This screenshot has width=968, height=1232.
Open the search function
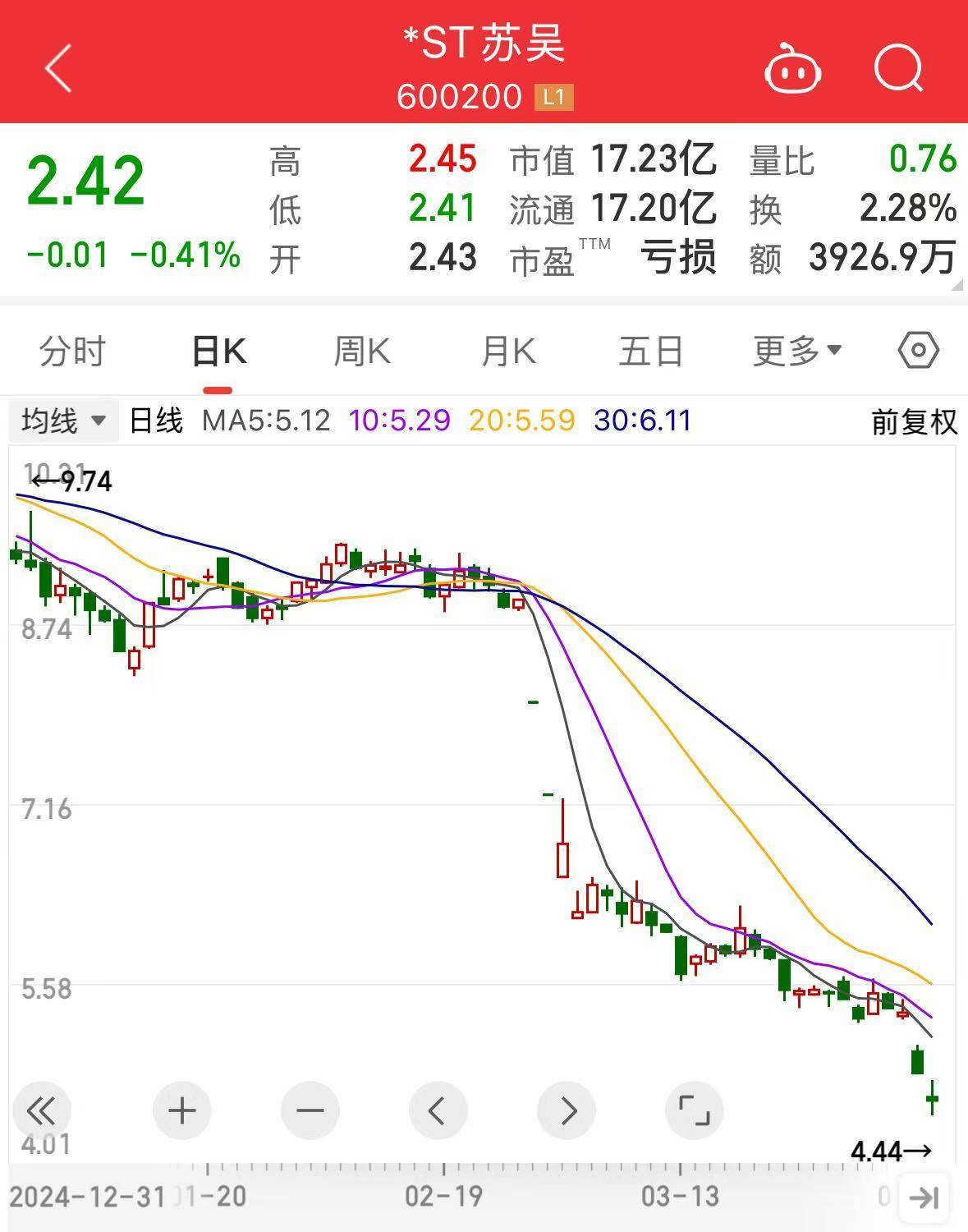(x=899, y=69)
